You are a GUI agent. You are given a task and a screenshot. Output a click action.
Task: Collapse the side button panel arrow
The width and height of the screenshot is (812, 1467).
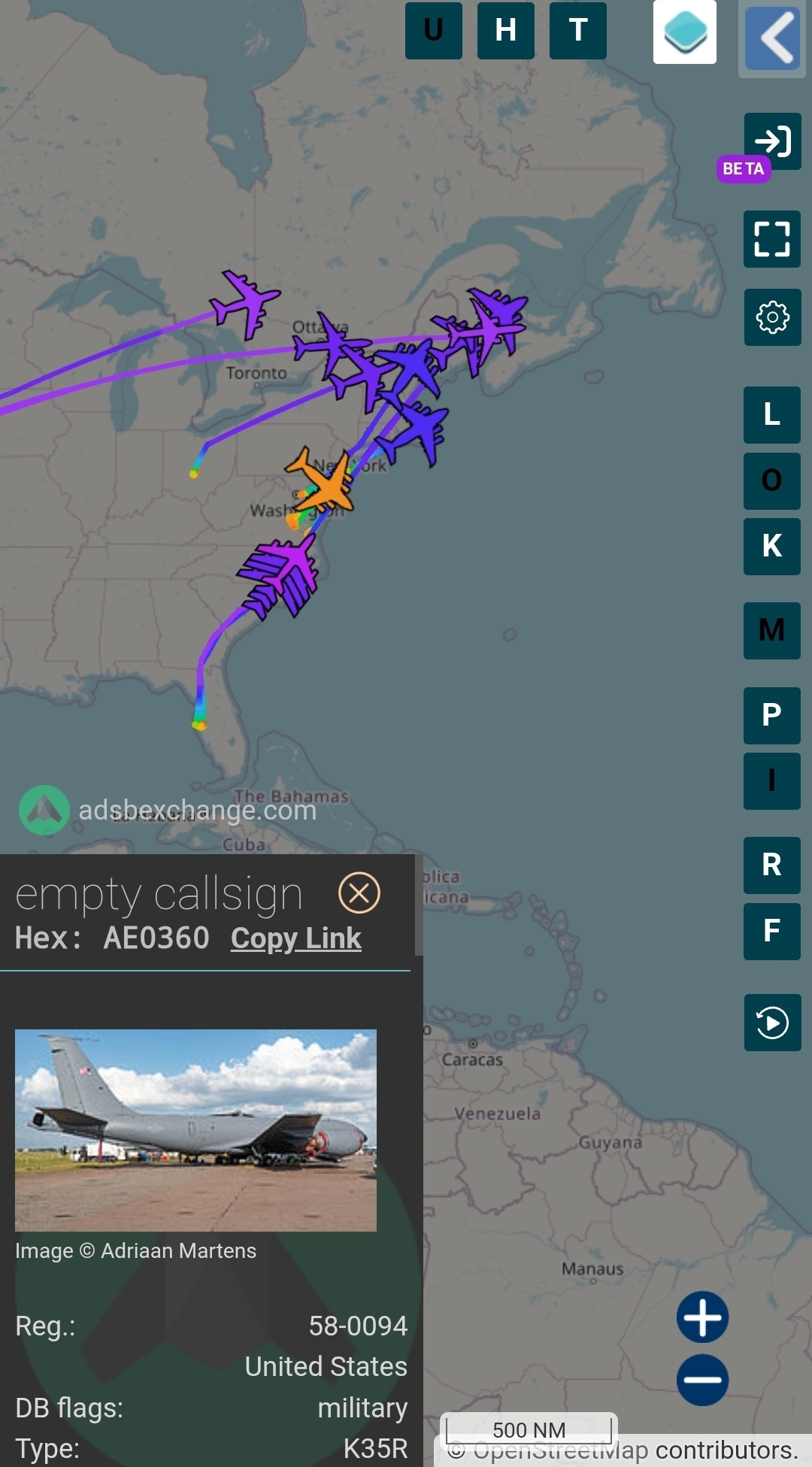tap(773, 38)
